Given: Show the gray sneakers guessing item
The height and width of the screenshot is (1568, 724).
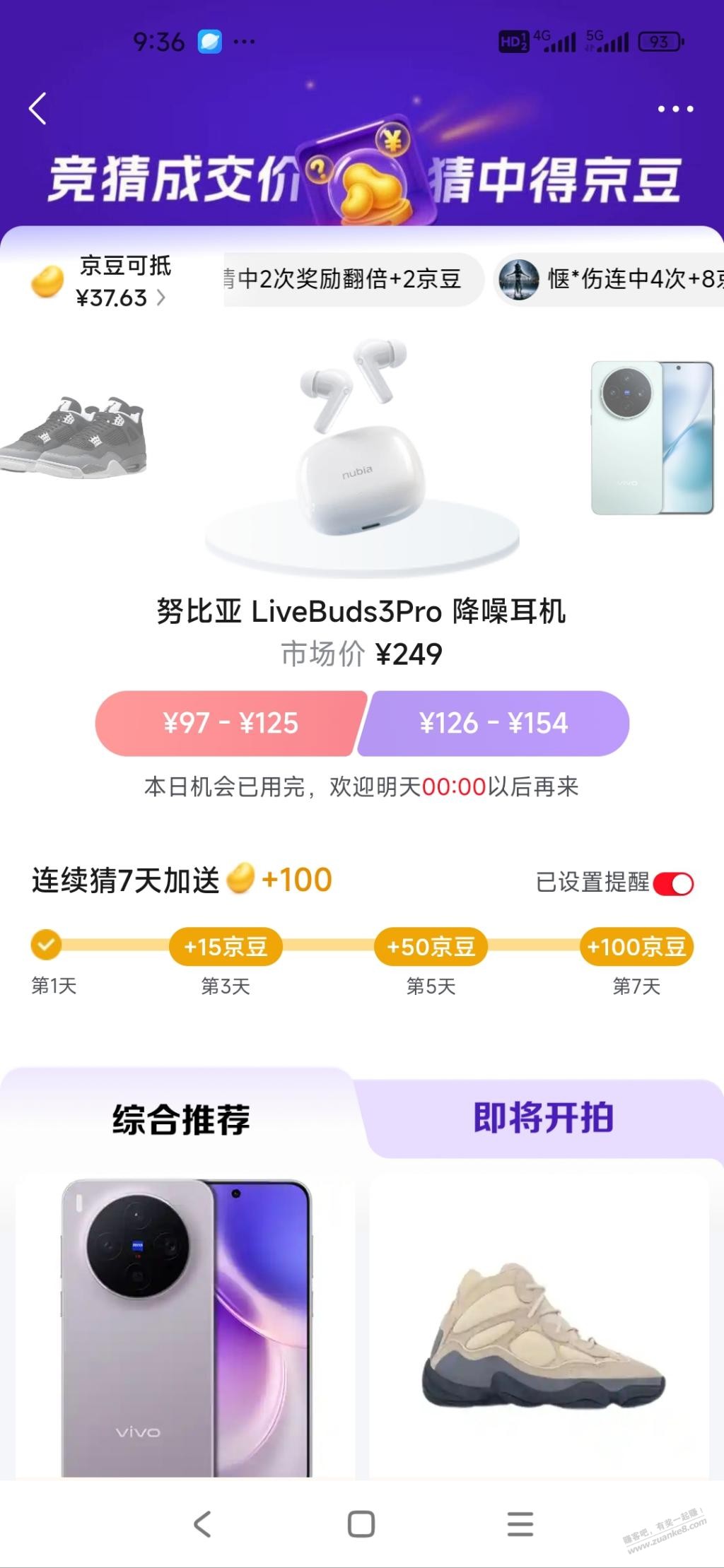Looking at the screenshot, I should (x=74, y=435).
